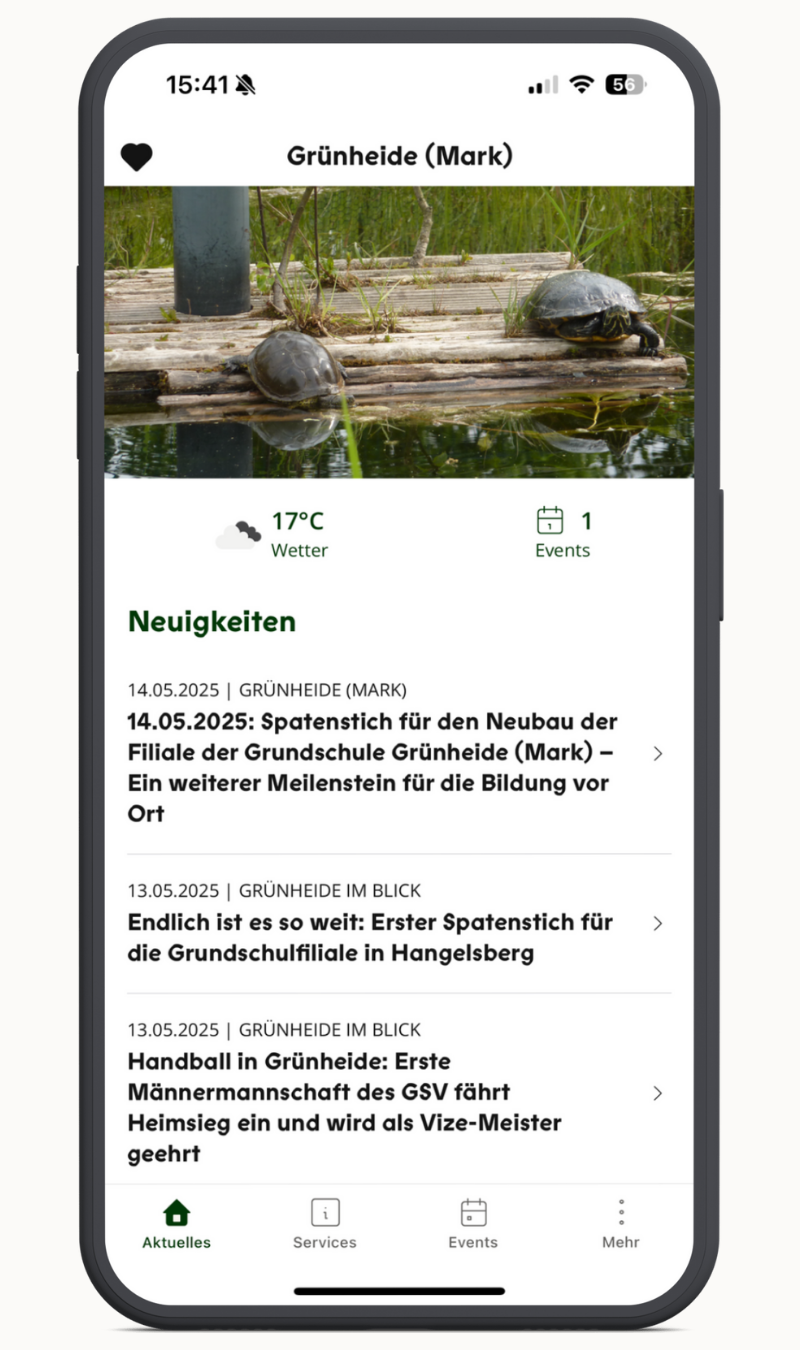Tap the heart favorite icon
800x1350 pixels.
click(x=137, y=157)
